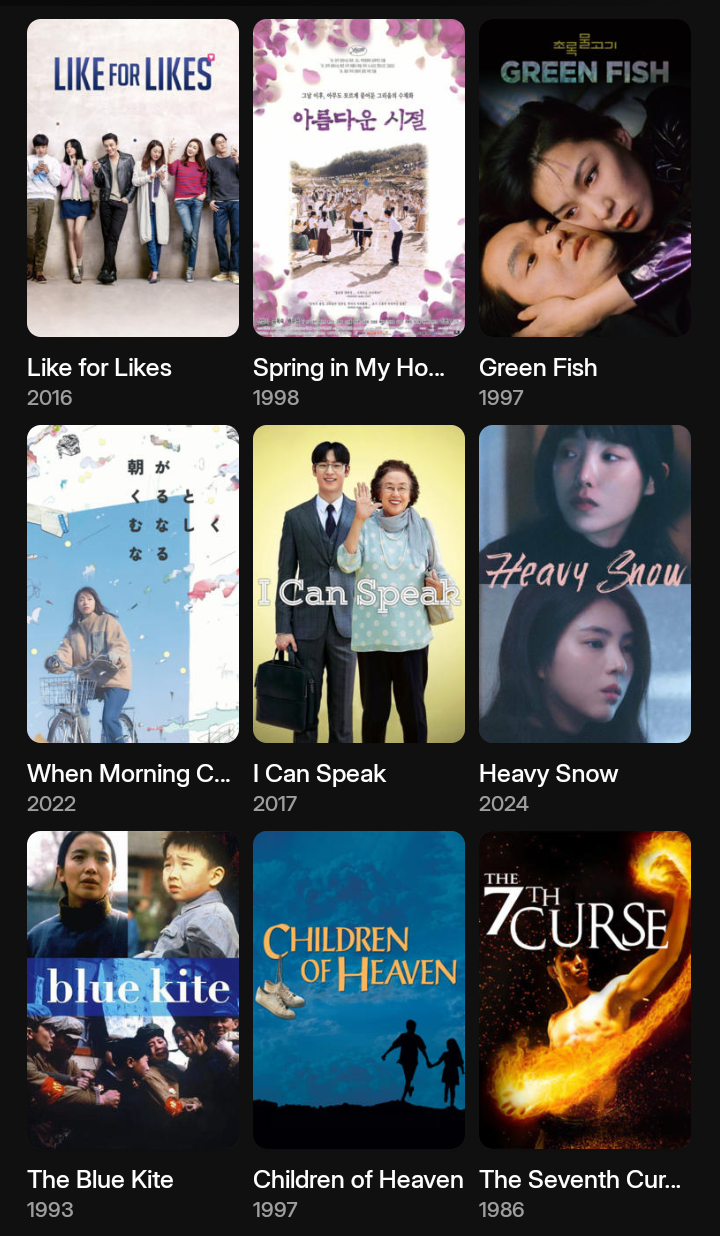View the When Morning Comes 2022 film
The width and height of the screenshot is (720, 1236).
tap(133, 584)
